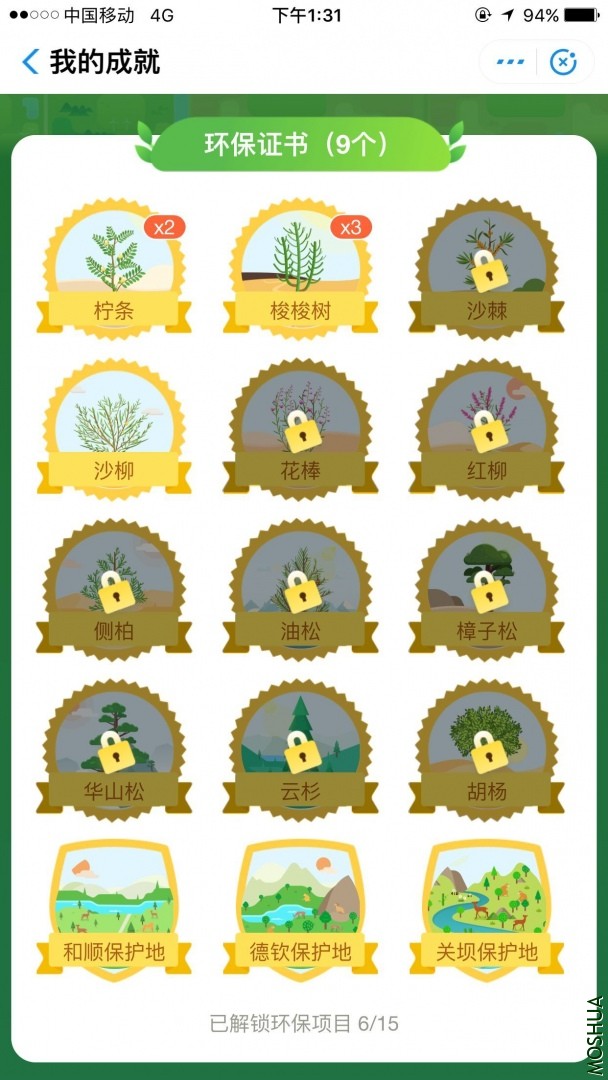
Task: Go back from 我的成就 page
Action: tap(31, 62)
